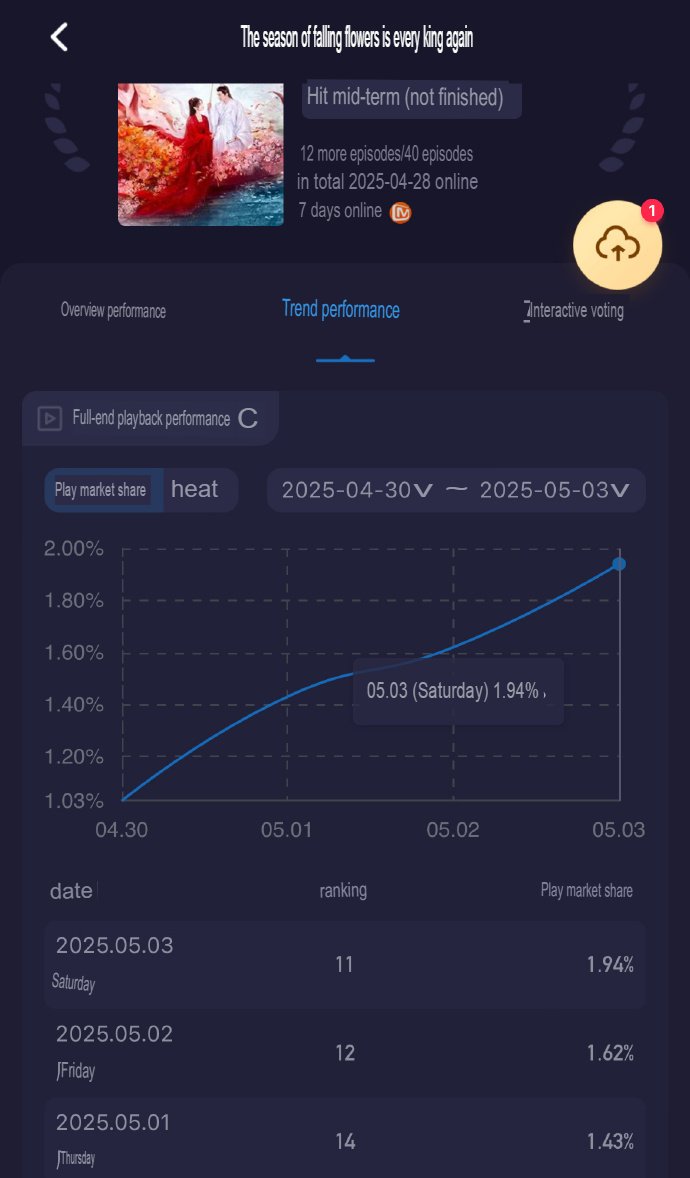Switch the chart to heat
This screenshot has height=1178, width=690.
click(195, 490)
